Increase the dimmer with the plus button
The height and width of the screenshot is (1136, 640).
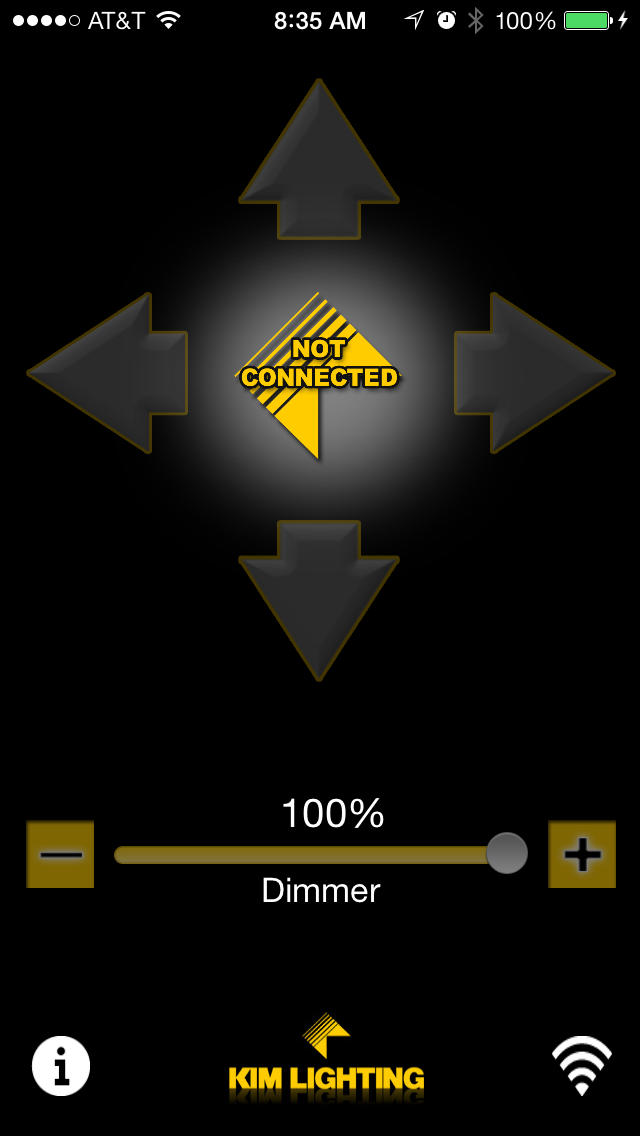tap(582, 854)
